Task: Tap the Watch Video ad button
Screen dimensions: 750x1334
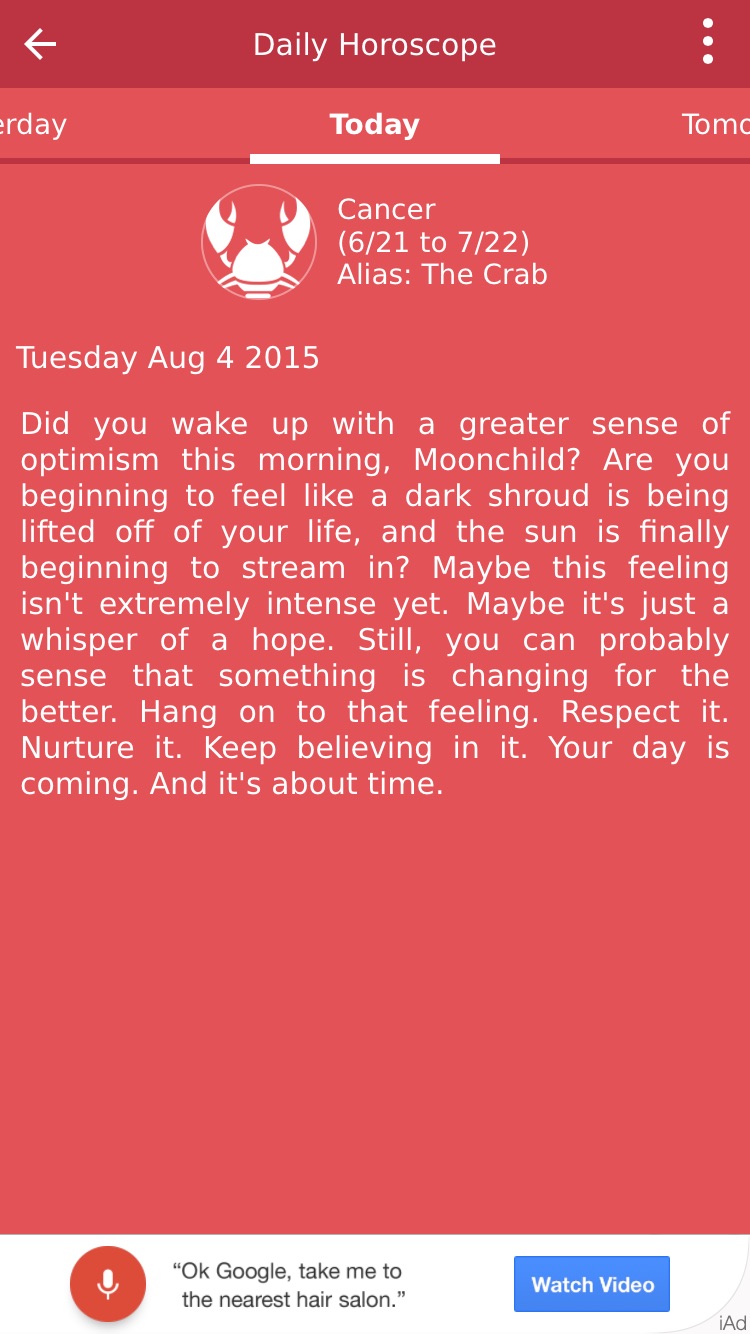Action: 592,1284
